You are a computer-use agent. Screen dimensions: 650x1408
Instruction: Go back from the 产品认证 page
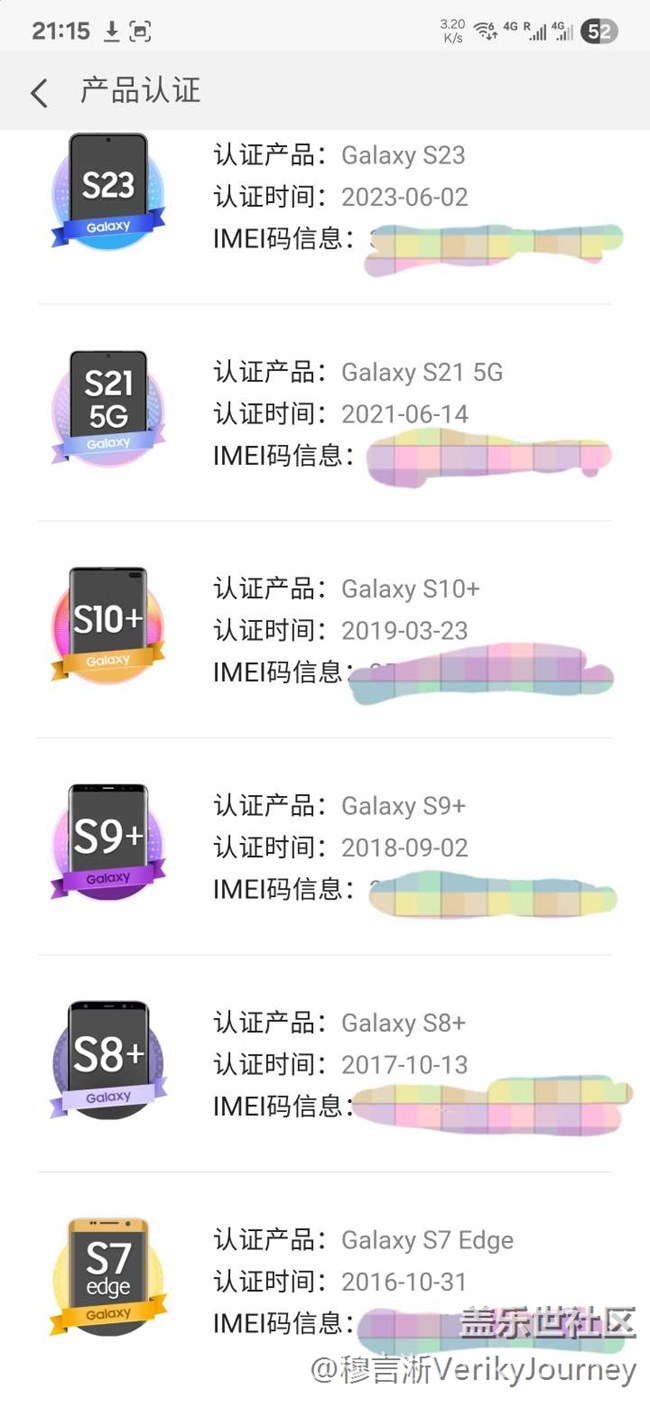(x=39, y=93)
